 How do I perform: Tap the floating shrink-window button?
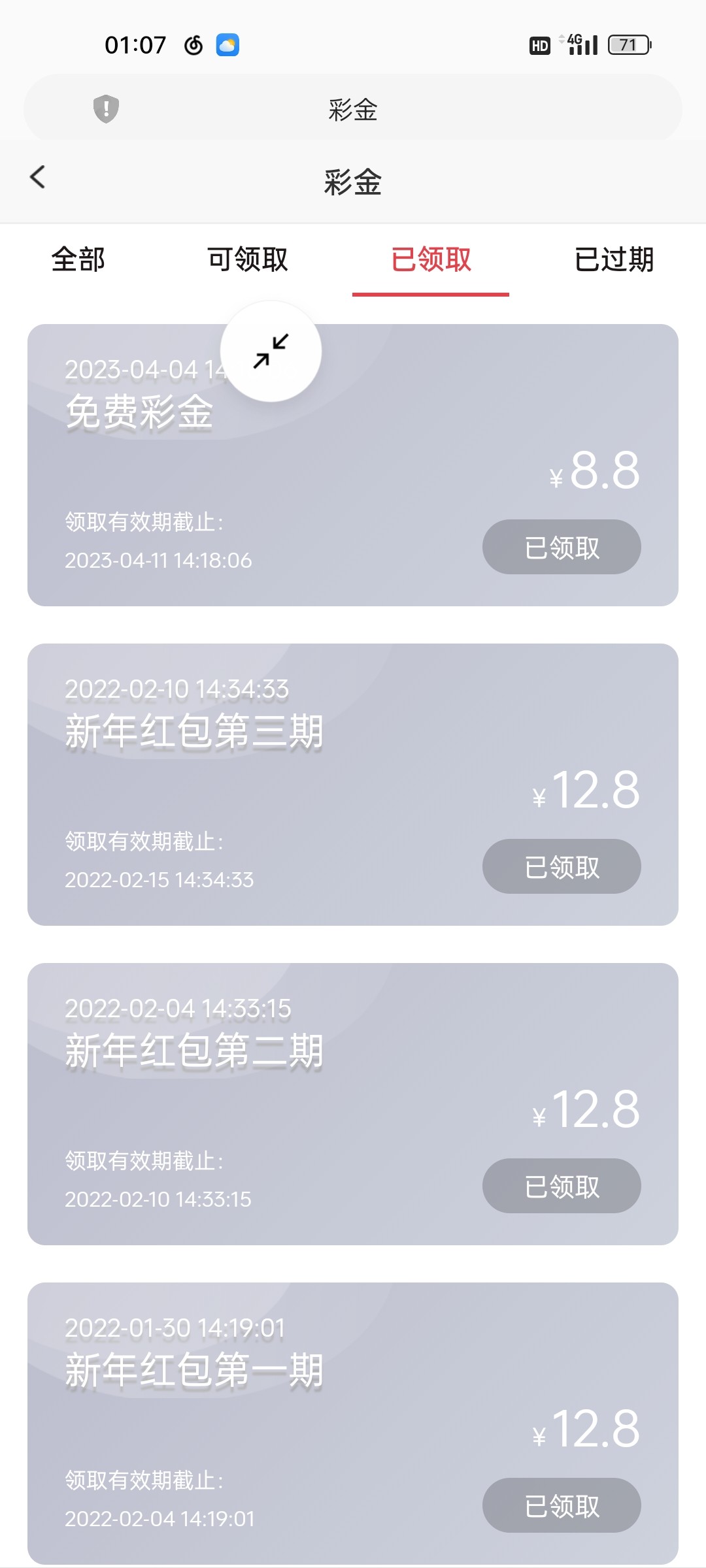click(x=271, y=351)
